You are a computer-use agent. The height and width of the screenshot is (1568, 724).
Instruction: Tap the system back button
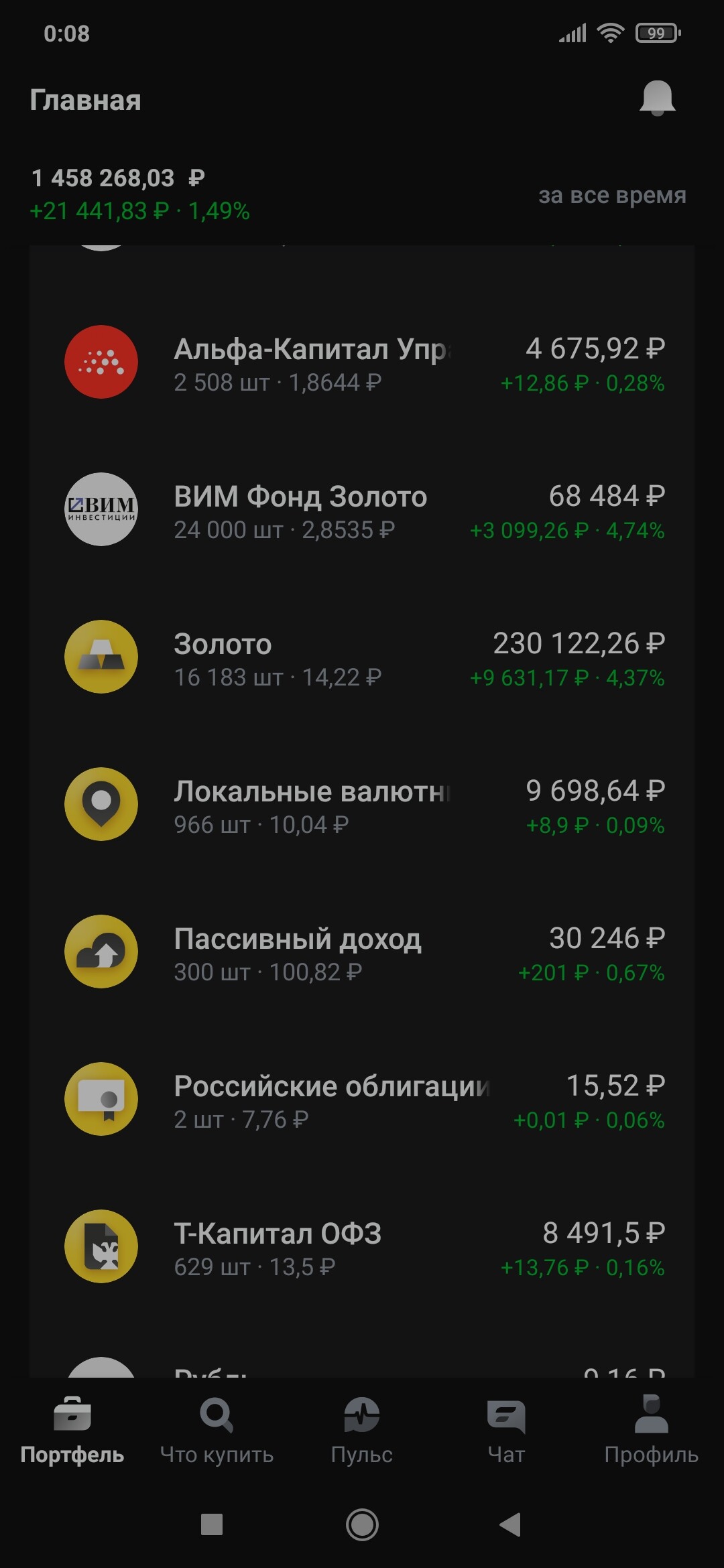[x=511, y=1524]
